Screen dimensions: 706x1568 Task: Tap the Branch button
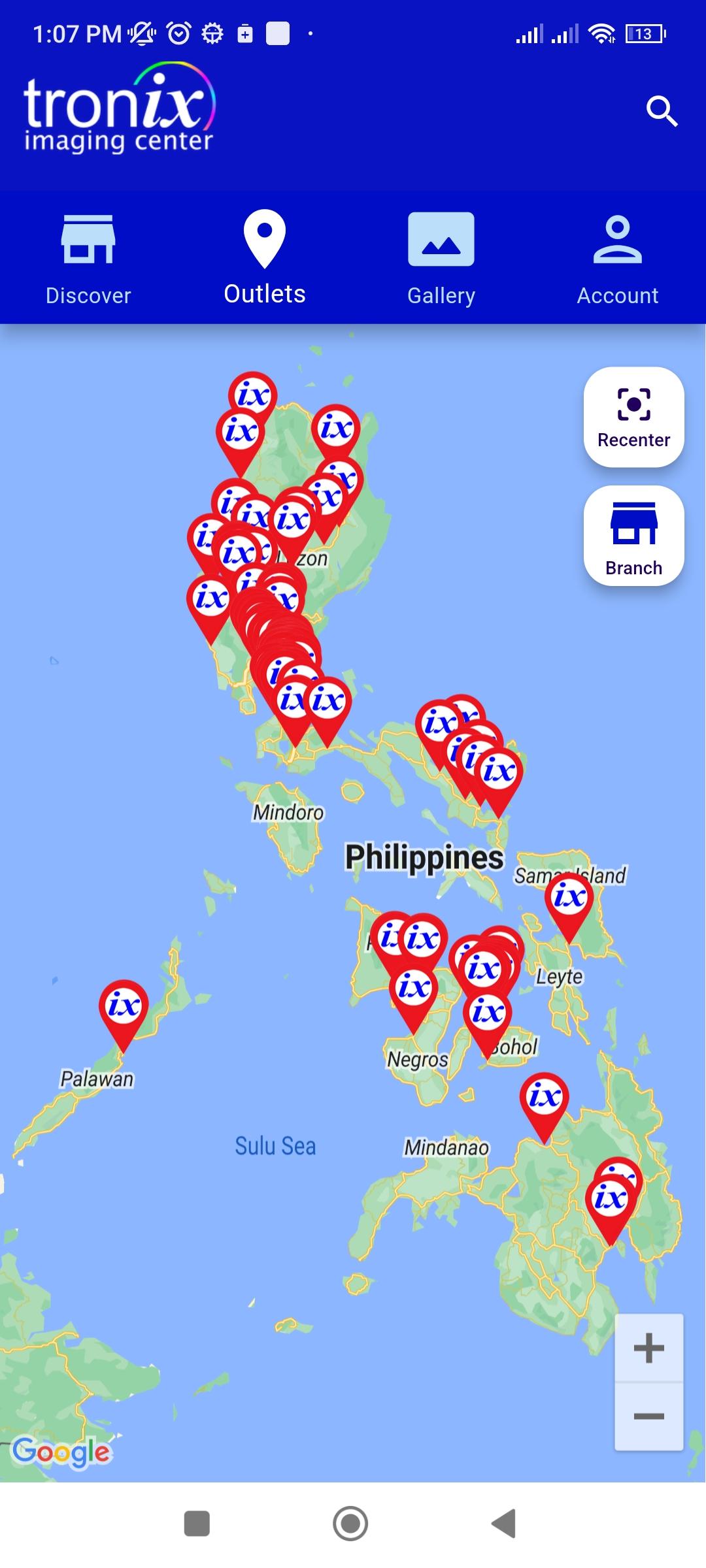click(x=634, y=536)
